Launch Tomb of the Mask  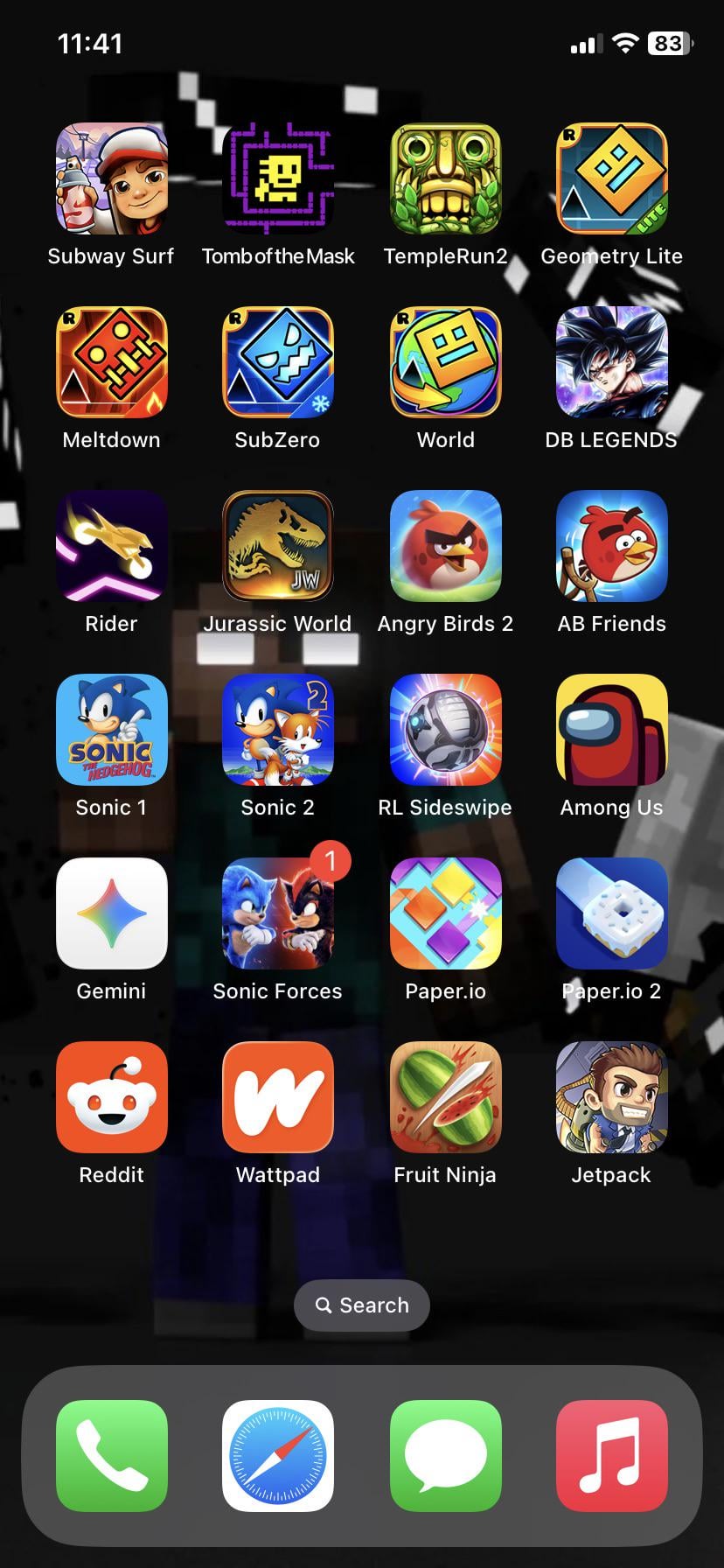[x=278, y=178]
